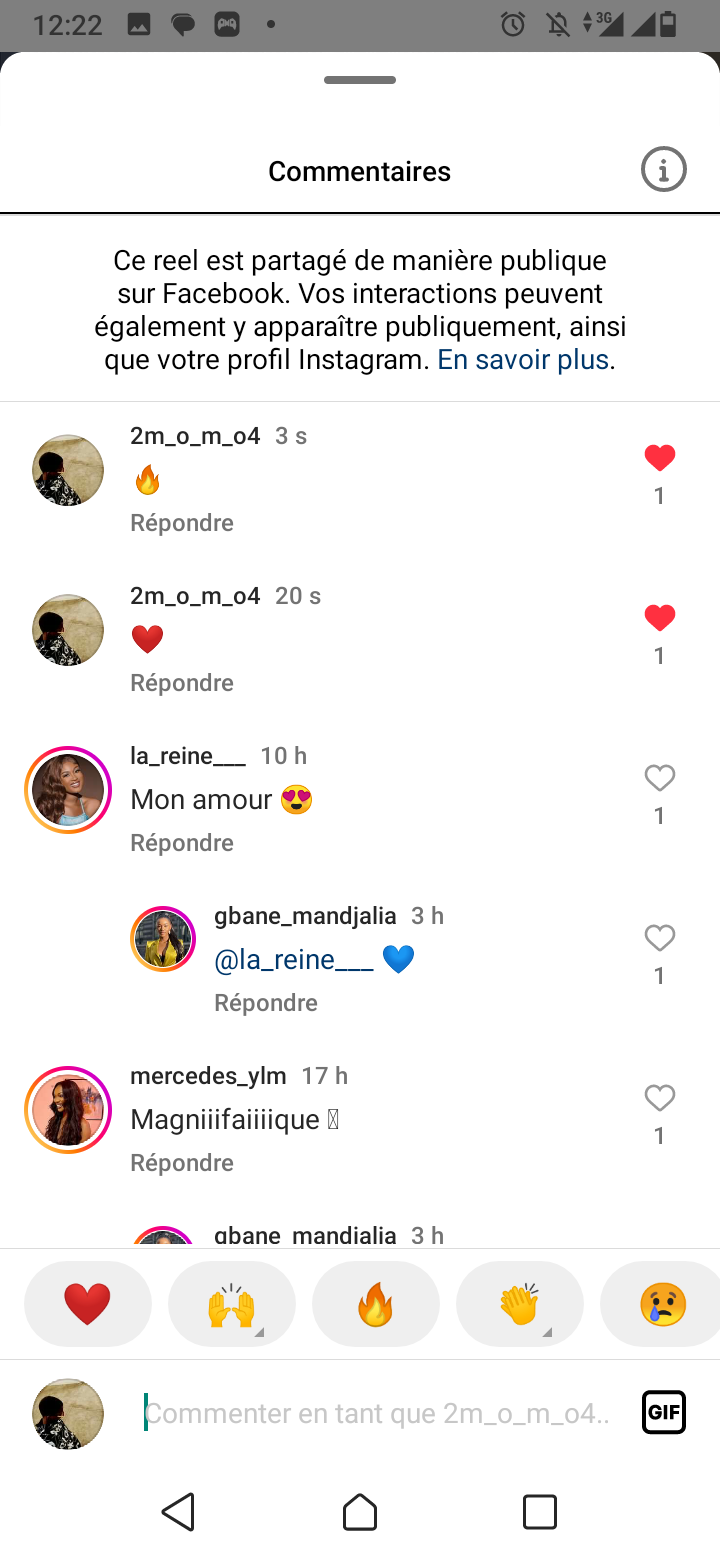Open the En savoir plus link
This screenshot has width=720, height=1560.
[x=523, y=359]
